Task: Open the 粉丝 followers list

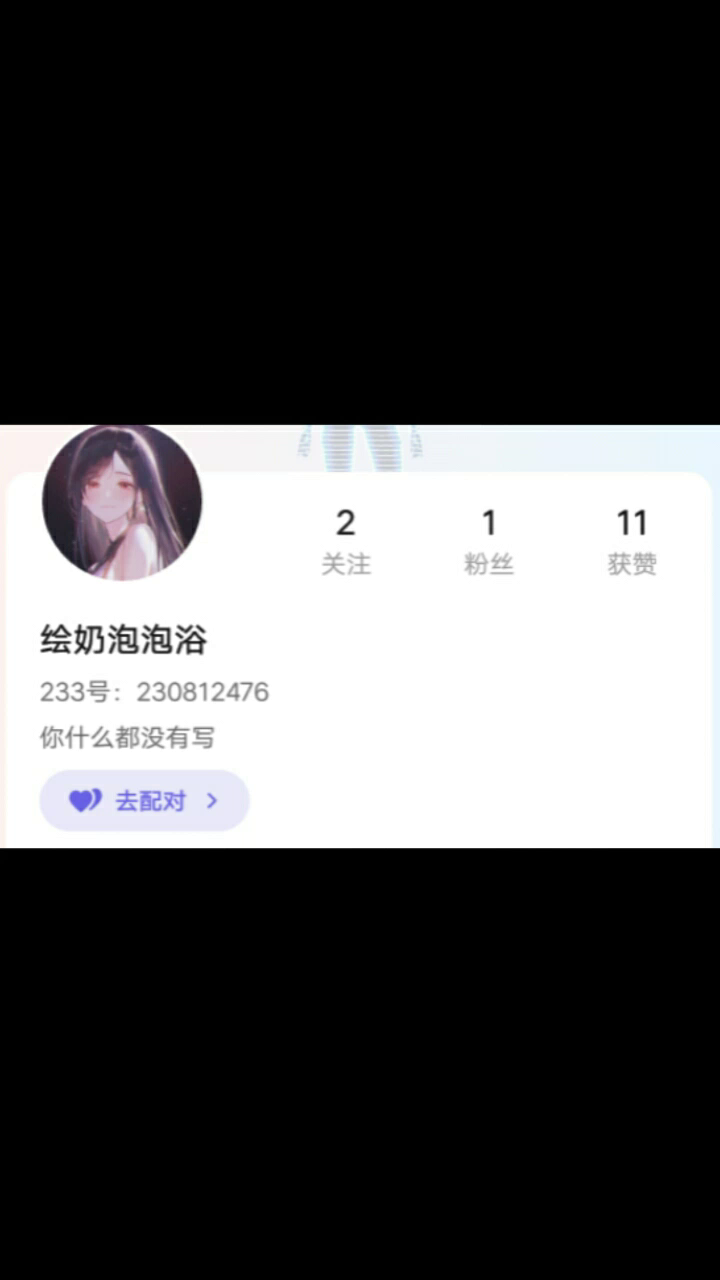Action: (x=489, y=541)
